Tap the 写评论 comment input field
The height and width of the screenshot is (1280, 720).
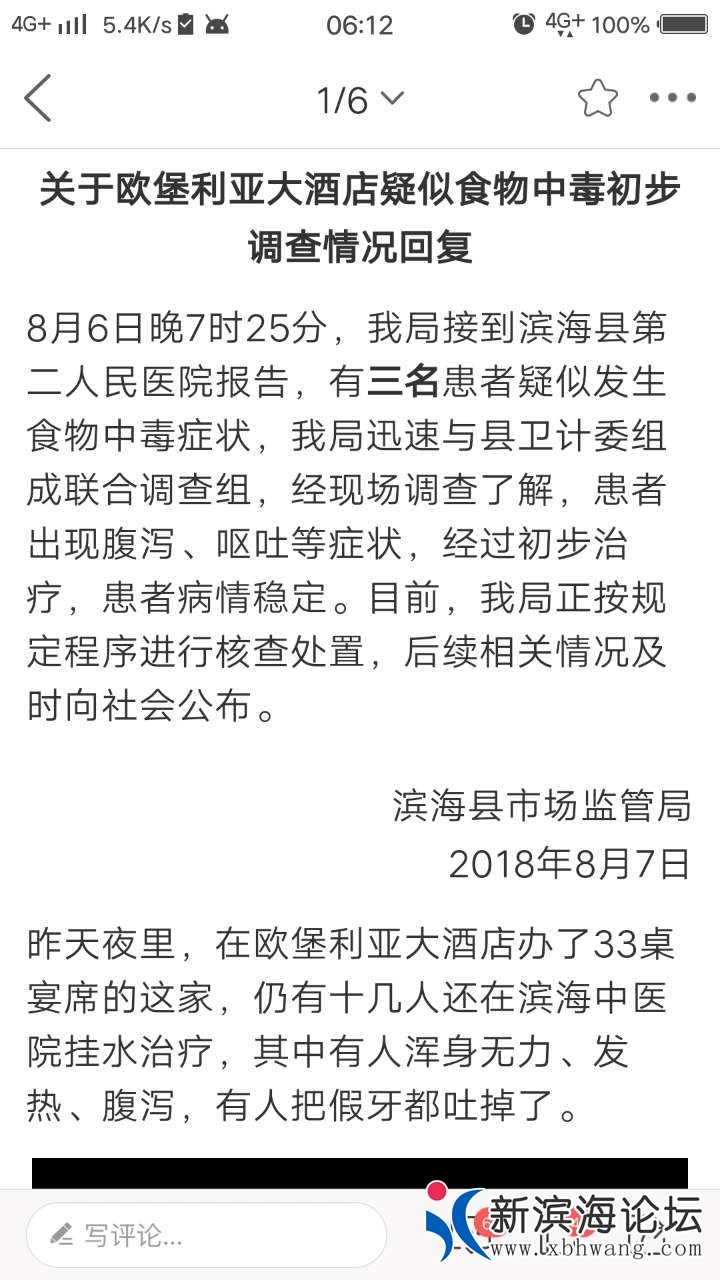click(206, 1235)
